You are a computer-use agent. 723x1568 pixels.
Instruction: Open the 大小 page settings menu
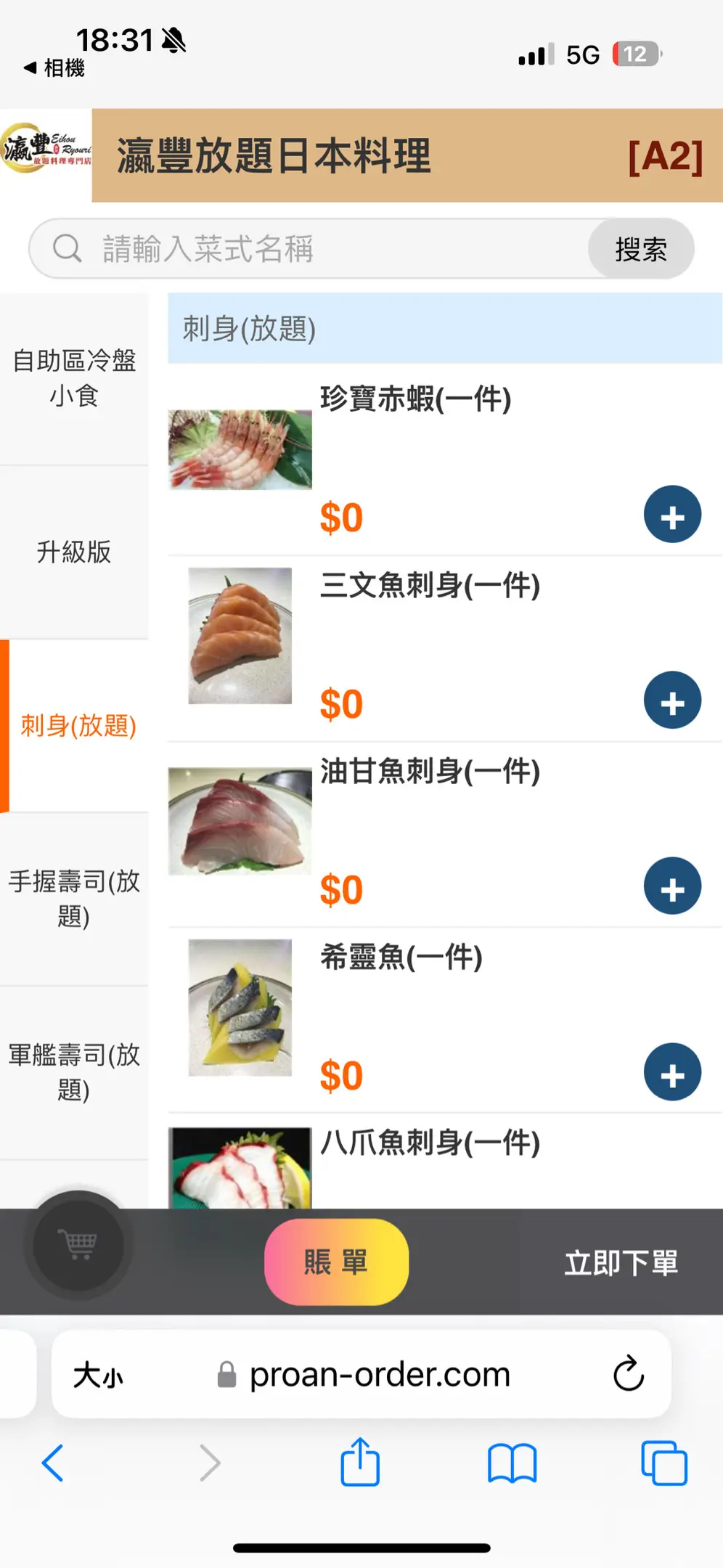click(99, 1374)
